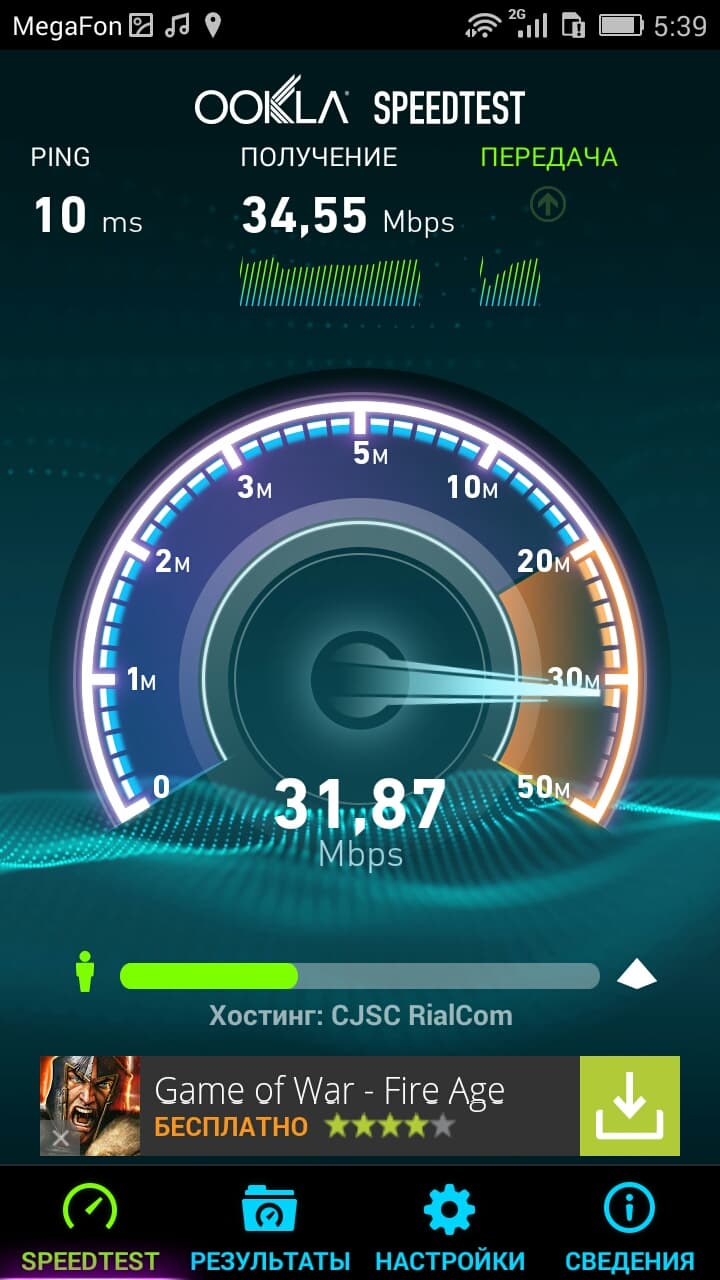This screenshot has width=720, height=1280.
Task: Switch to the Результаты tab
Action: point(270,1226)
